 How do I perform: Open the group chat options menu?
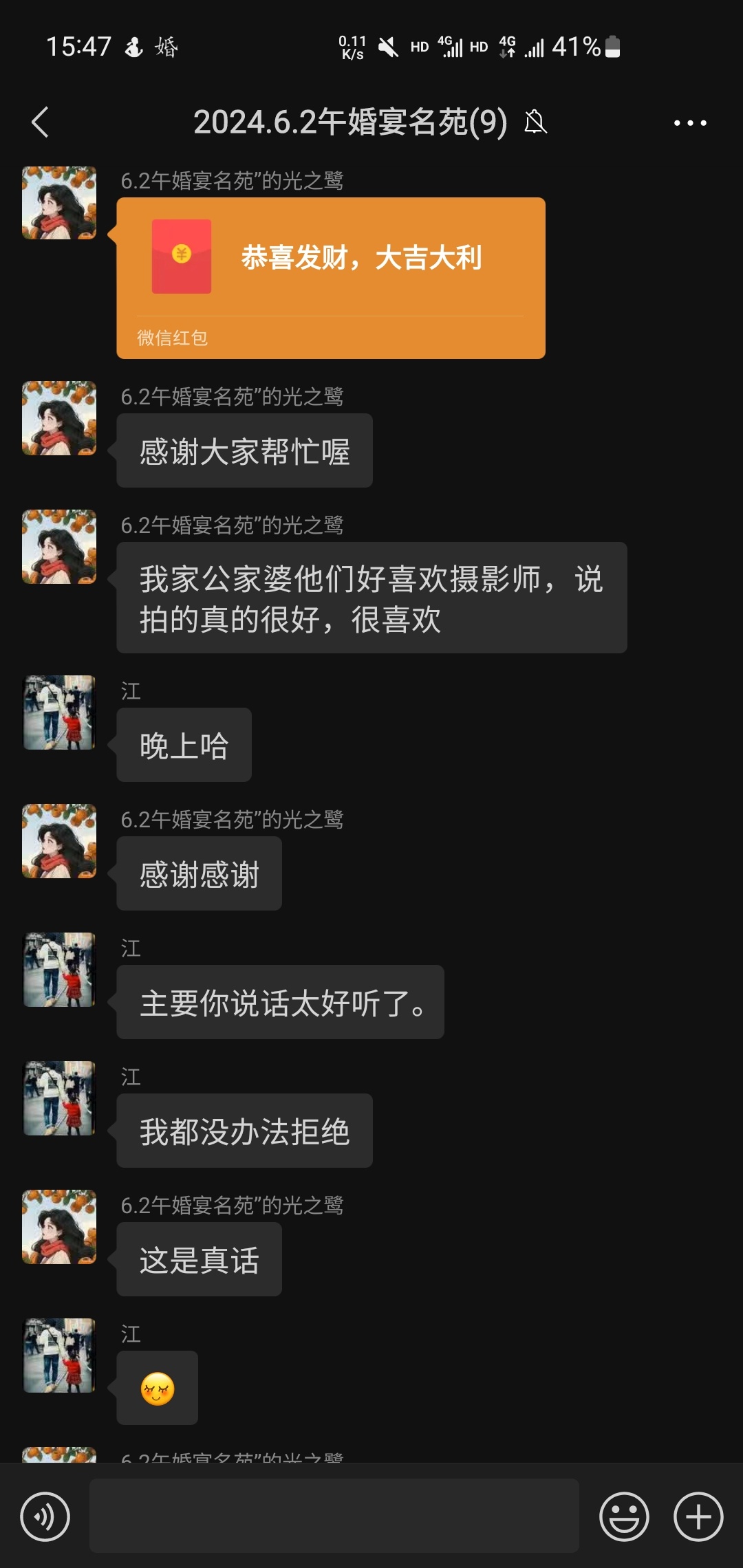690,123
